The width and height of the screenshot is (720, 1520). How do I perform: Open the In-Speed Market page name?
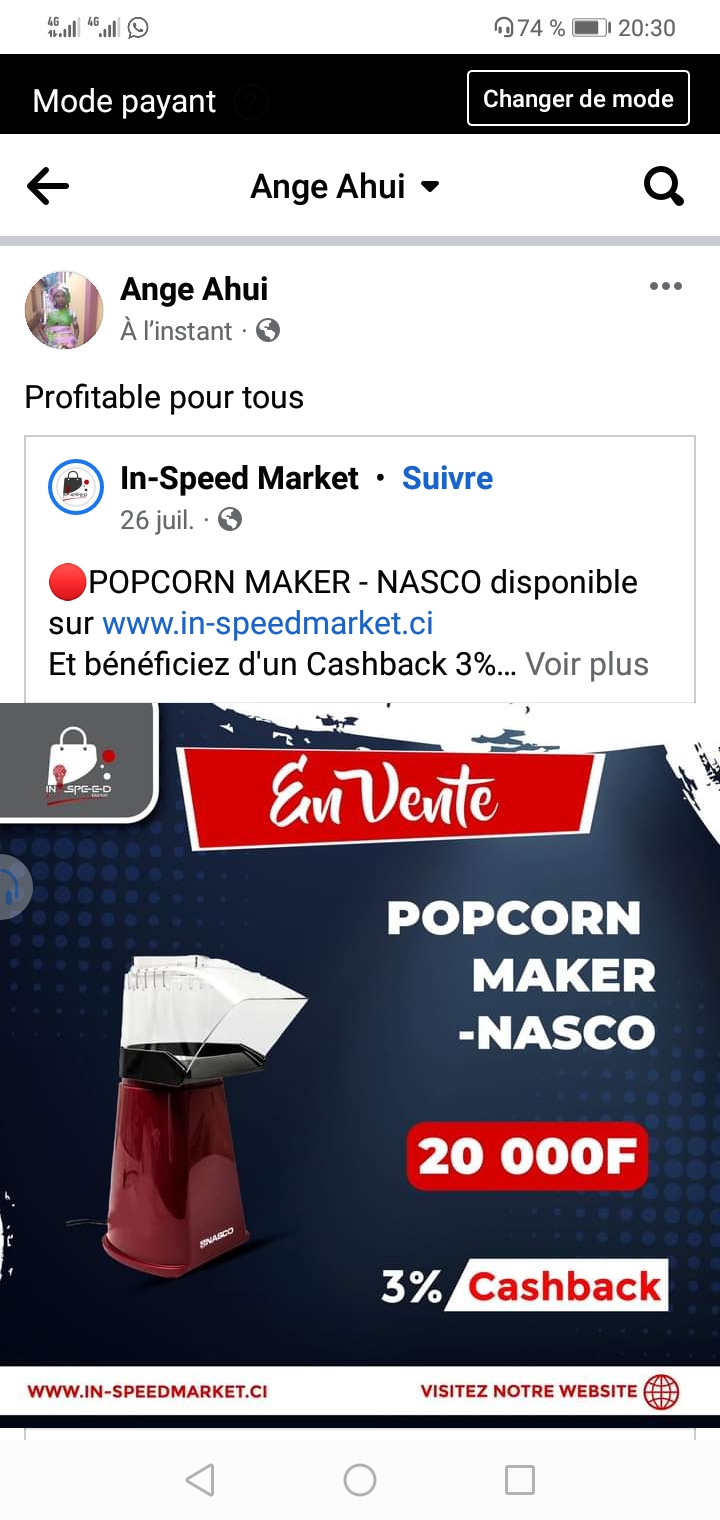click(x=239, y=478)
